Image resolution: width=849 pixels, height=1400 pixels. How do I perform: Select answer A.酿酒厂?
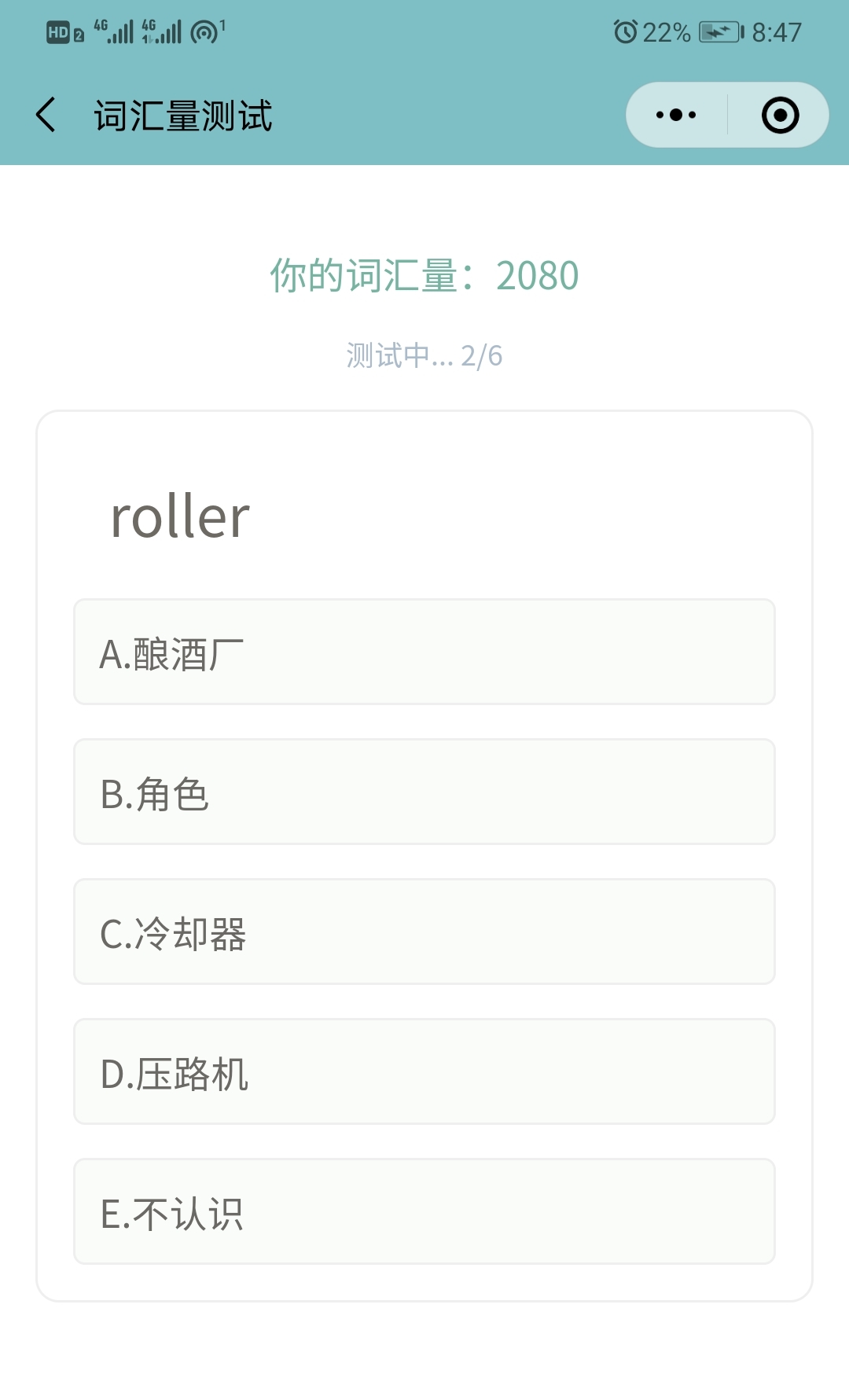coord(424,652)
